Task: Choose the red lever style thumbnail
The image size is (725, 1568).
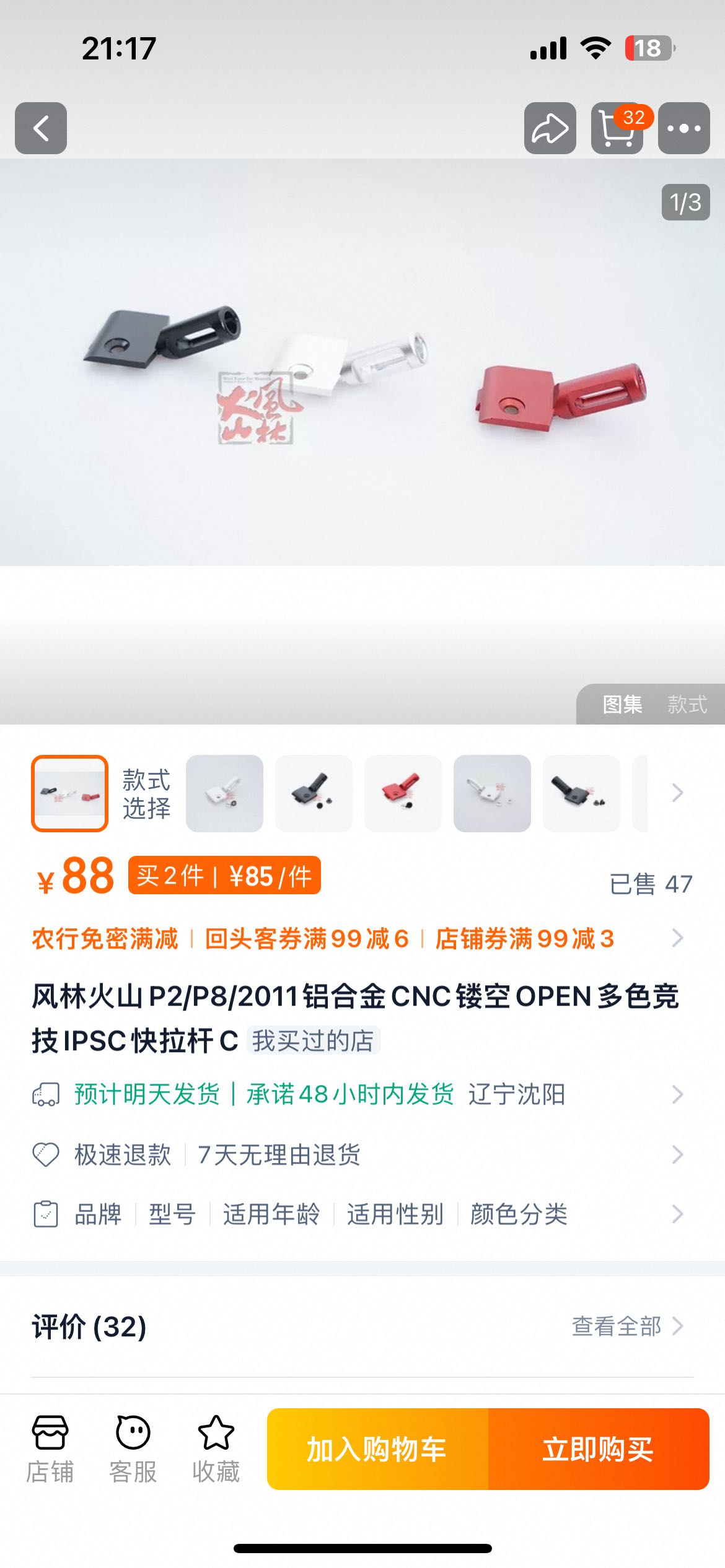Action: point(403,793)
